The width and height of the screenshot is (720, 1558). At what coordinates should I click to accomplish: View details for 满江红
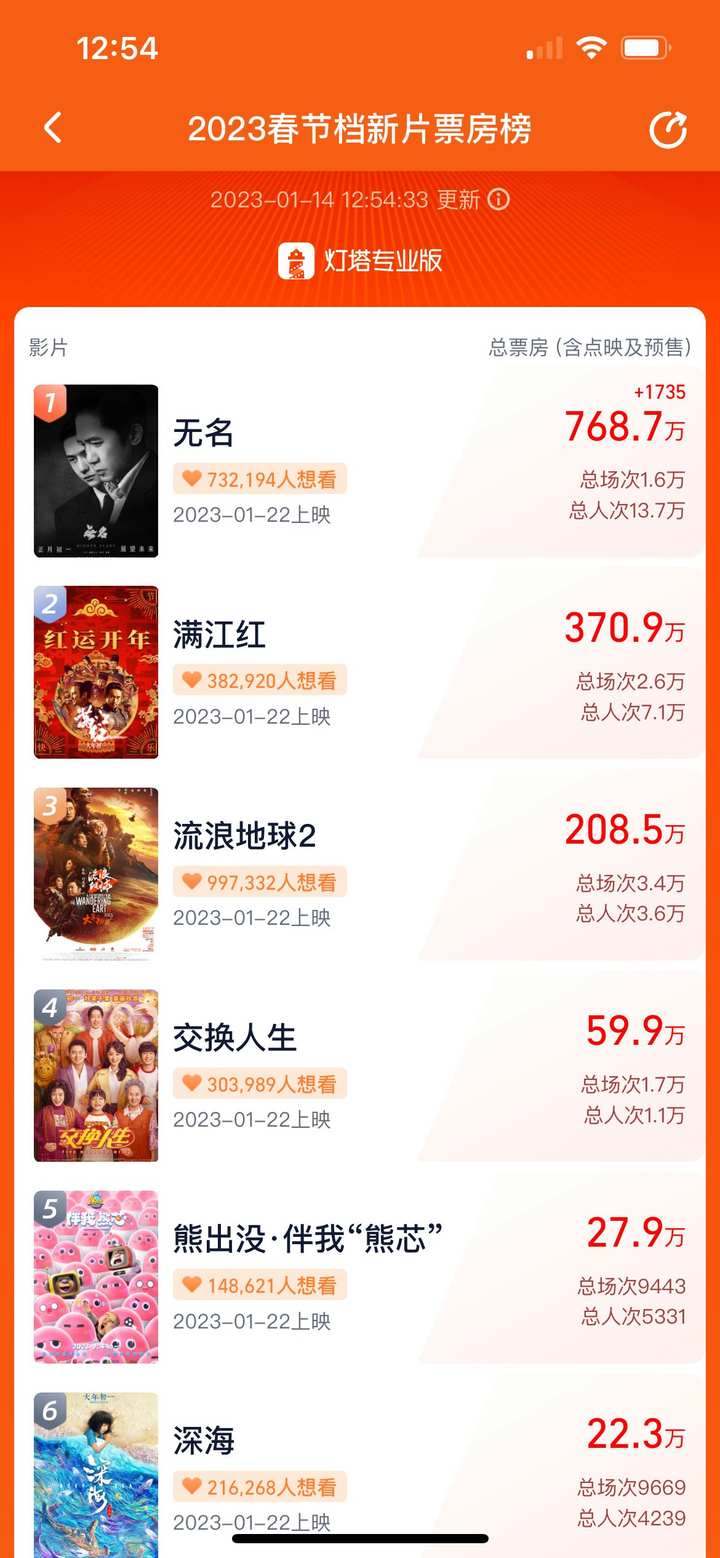pos(220,635)
